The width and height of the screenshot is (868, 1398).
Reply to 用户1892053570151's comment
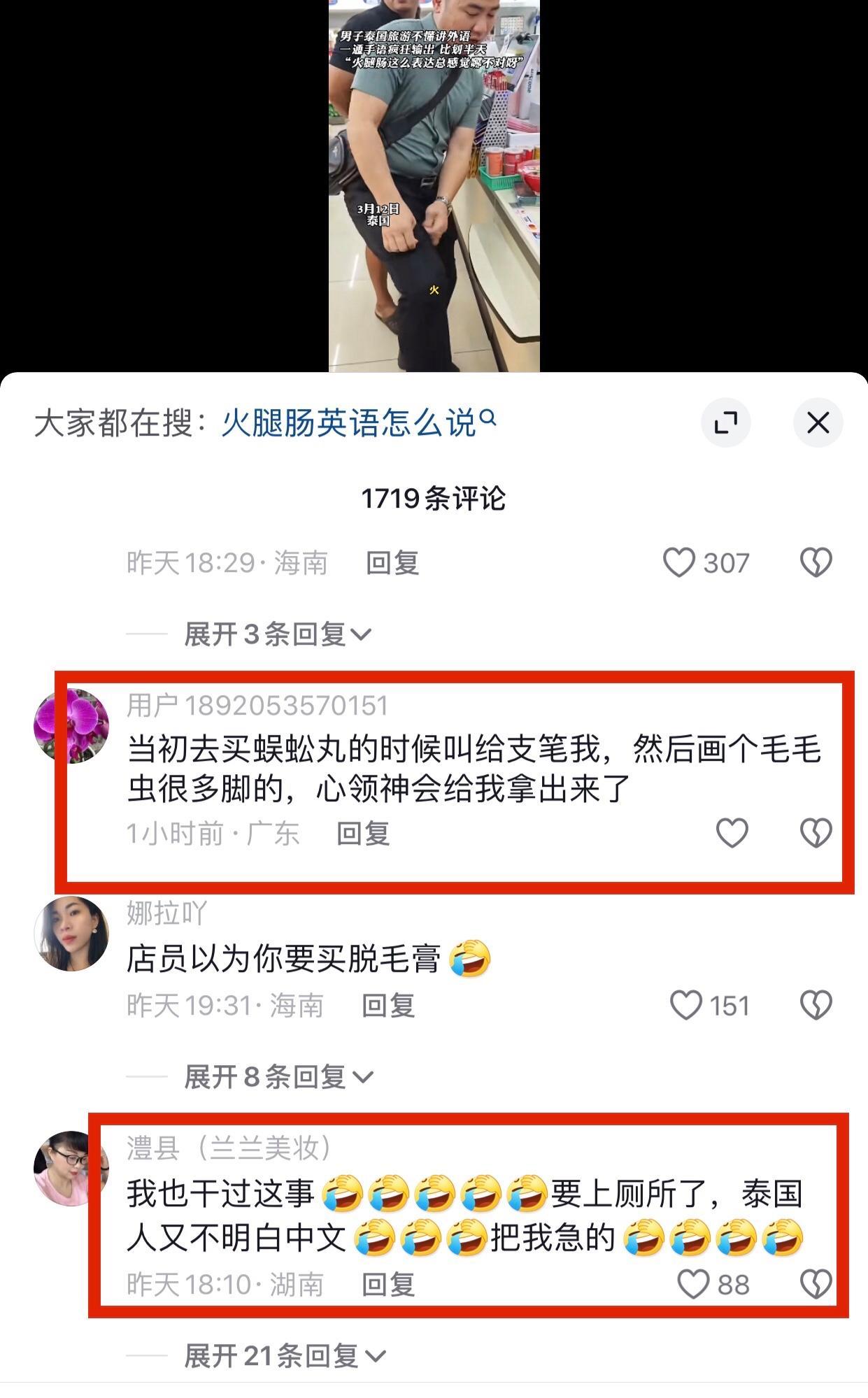(x=363, y=834)
